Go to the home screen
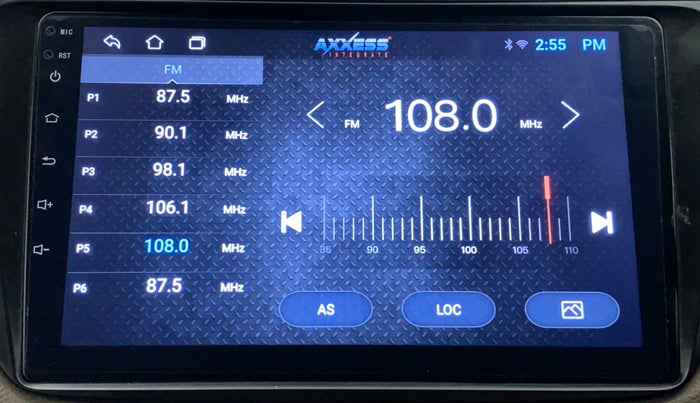700x403 pixels. coord(154,42)
